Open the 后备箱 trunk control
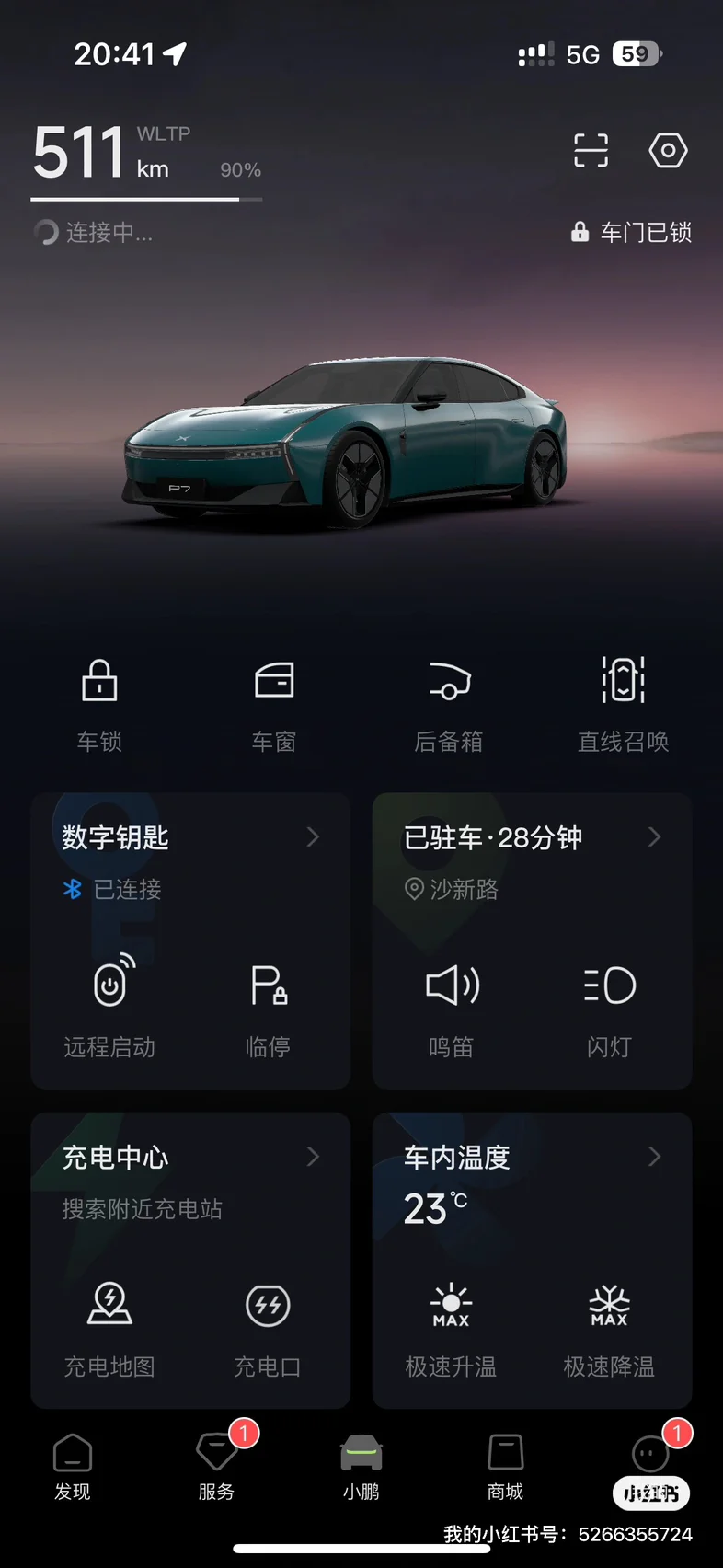Image resolution: width=723 pixels, height=1568 pixels. [449, 705]
